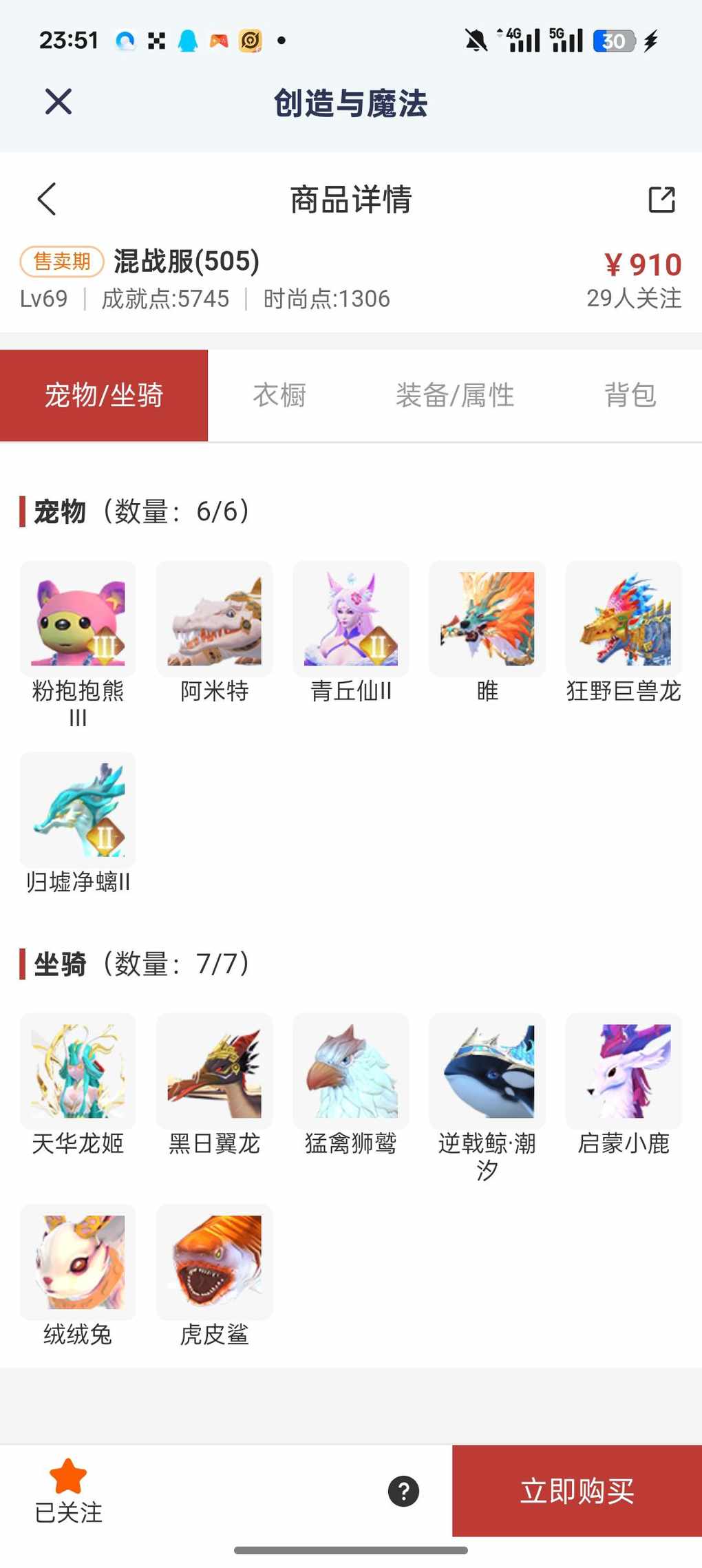The height and width of the screenshot is (1568, 702).
Task: Tap the 青丘仙II pet
Action: [x=350, y=619]
